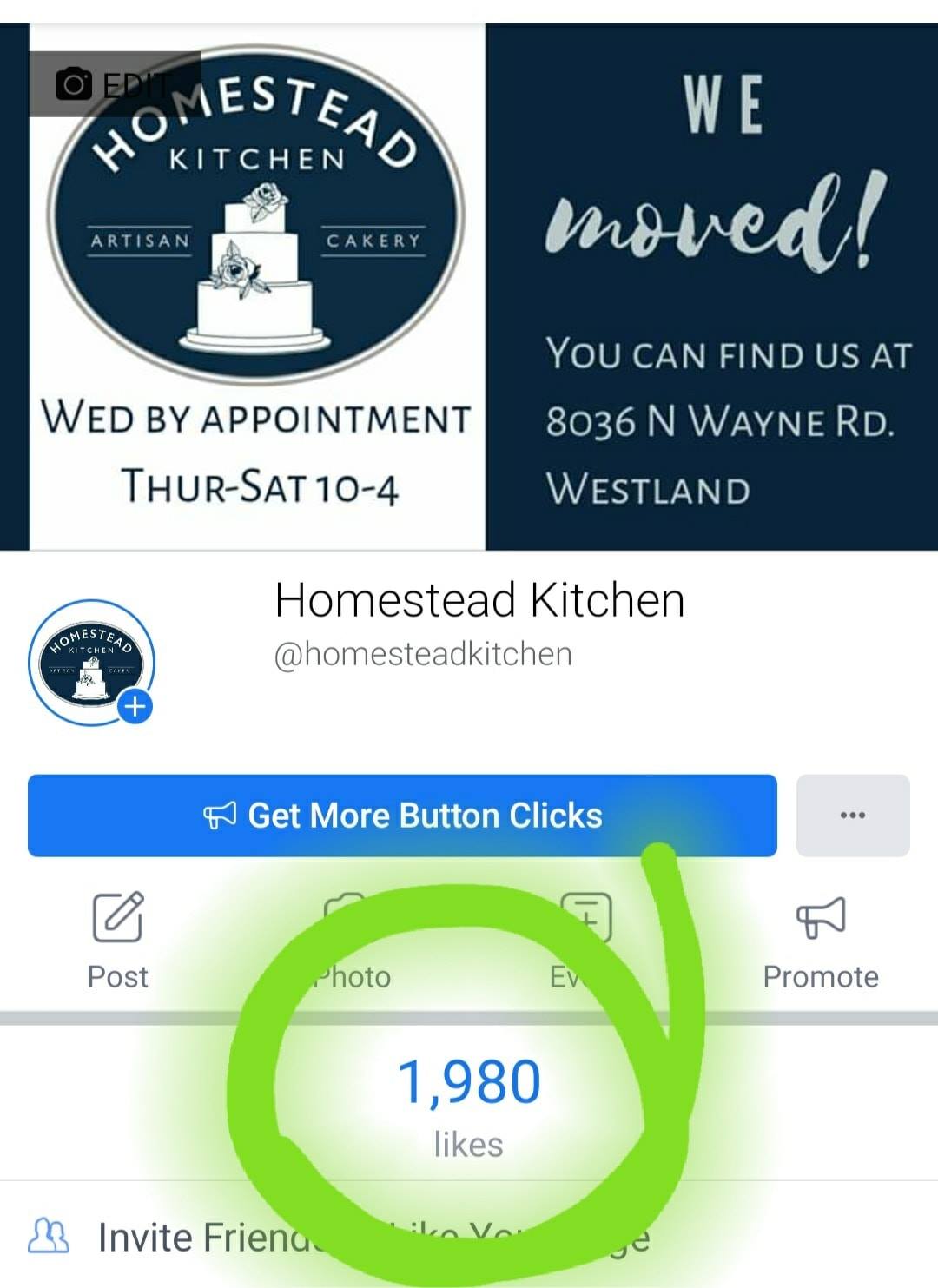Tap Promote for the page

point(820,939)
